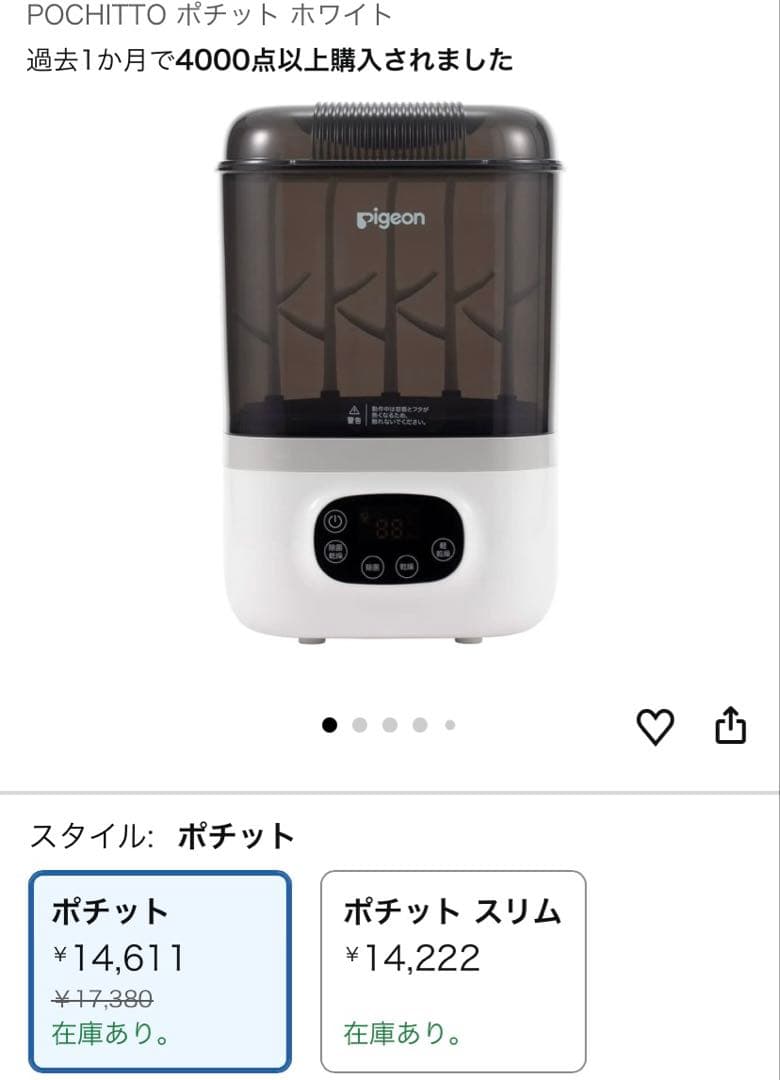
Task: Click the heart icon to favorite the sterilizer
Action: [x=655, y=725]
